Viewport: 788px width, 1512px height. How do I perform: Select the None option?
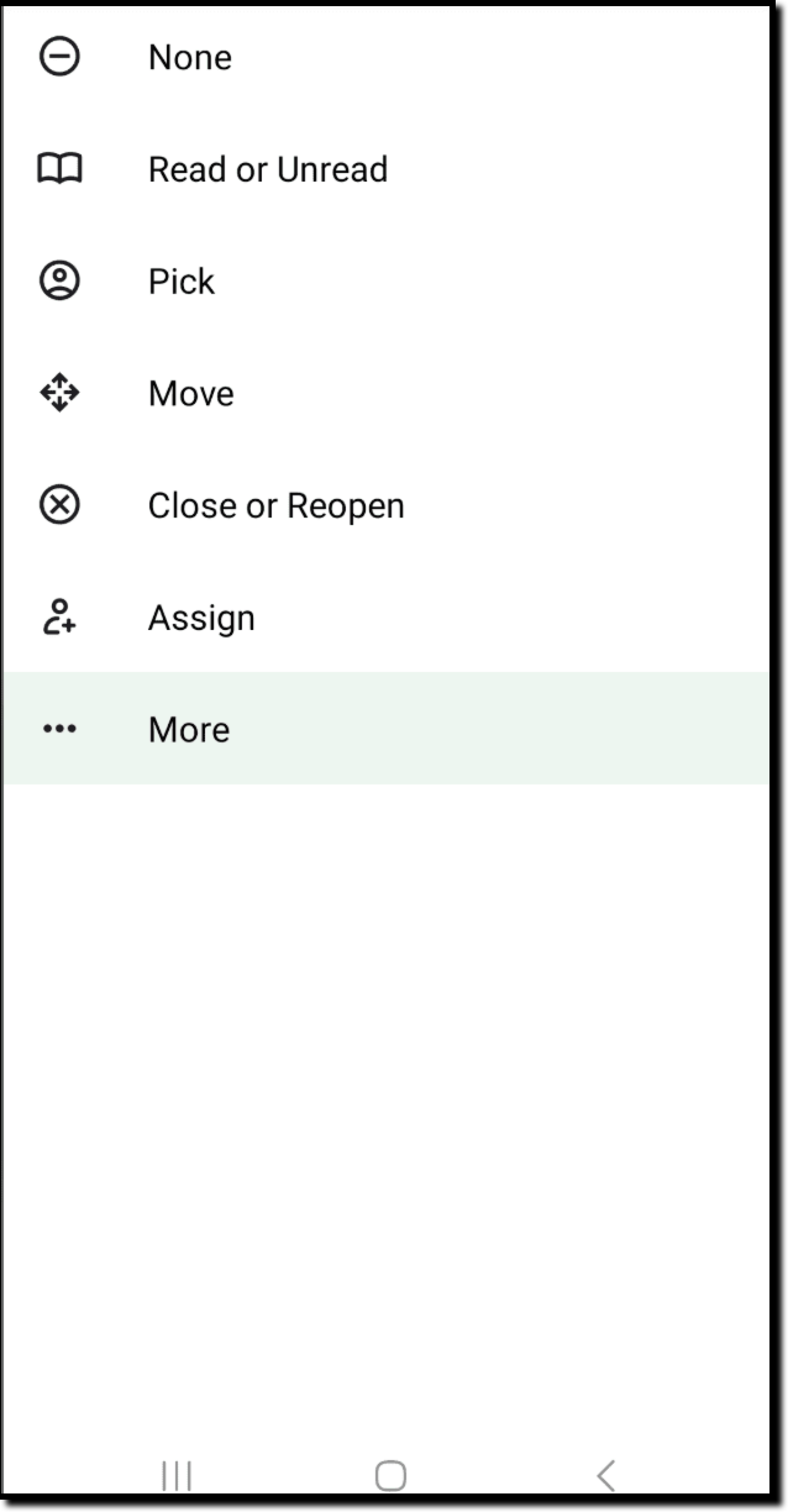point(385,57)
